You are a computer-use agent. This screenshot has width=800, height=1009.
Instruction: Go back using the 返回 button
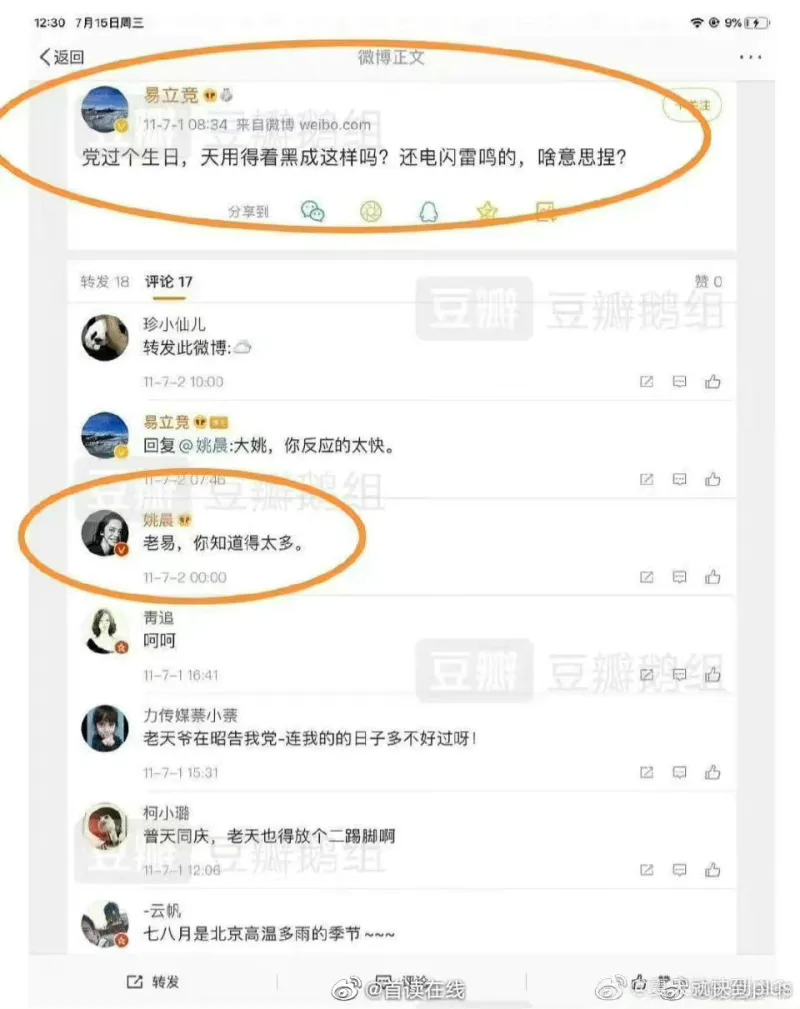pos(61,57)
